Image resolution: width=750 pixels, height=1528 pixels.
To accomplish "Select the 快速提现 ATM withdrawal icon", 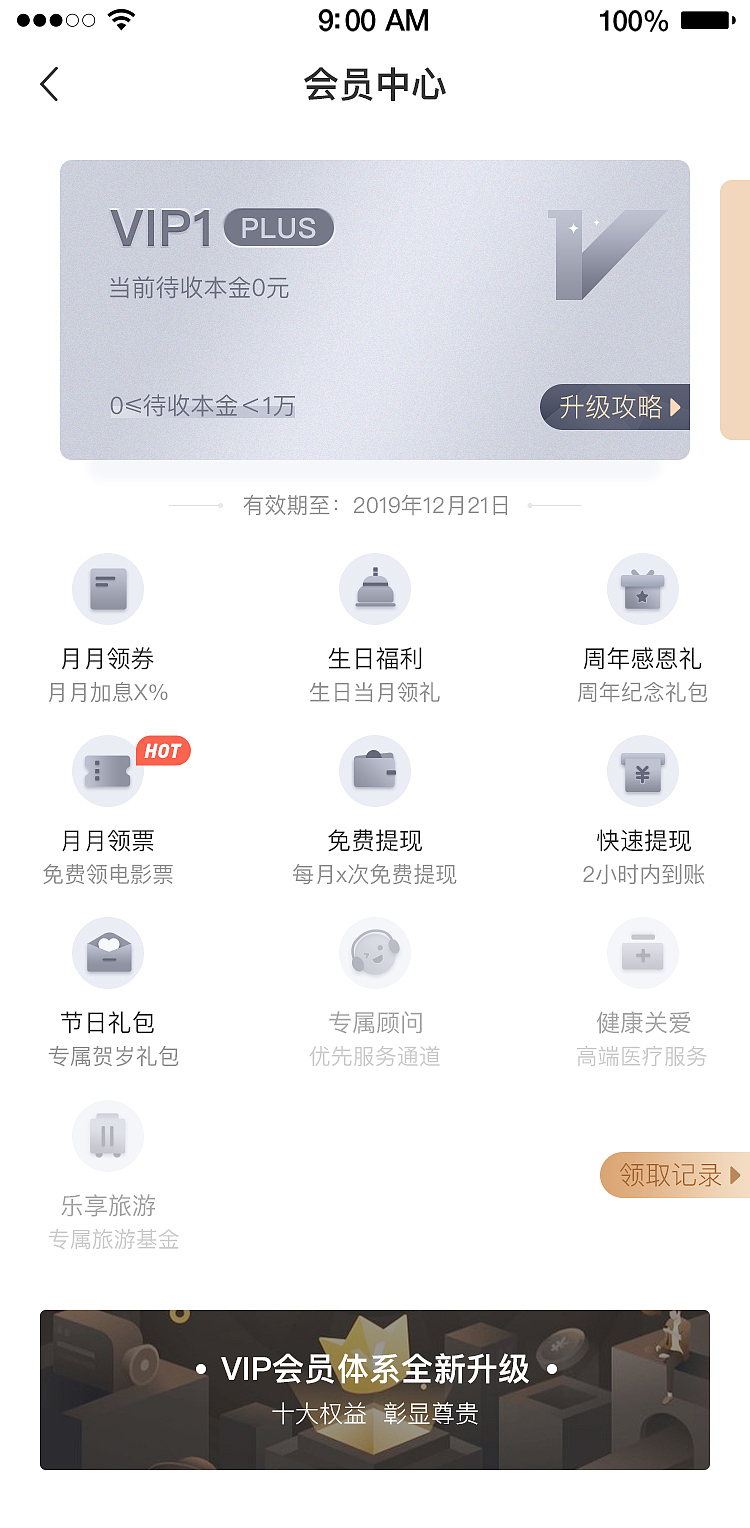I will click(x=643, y=771).
